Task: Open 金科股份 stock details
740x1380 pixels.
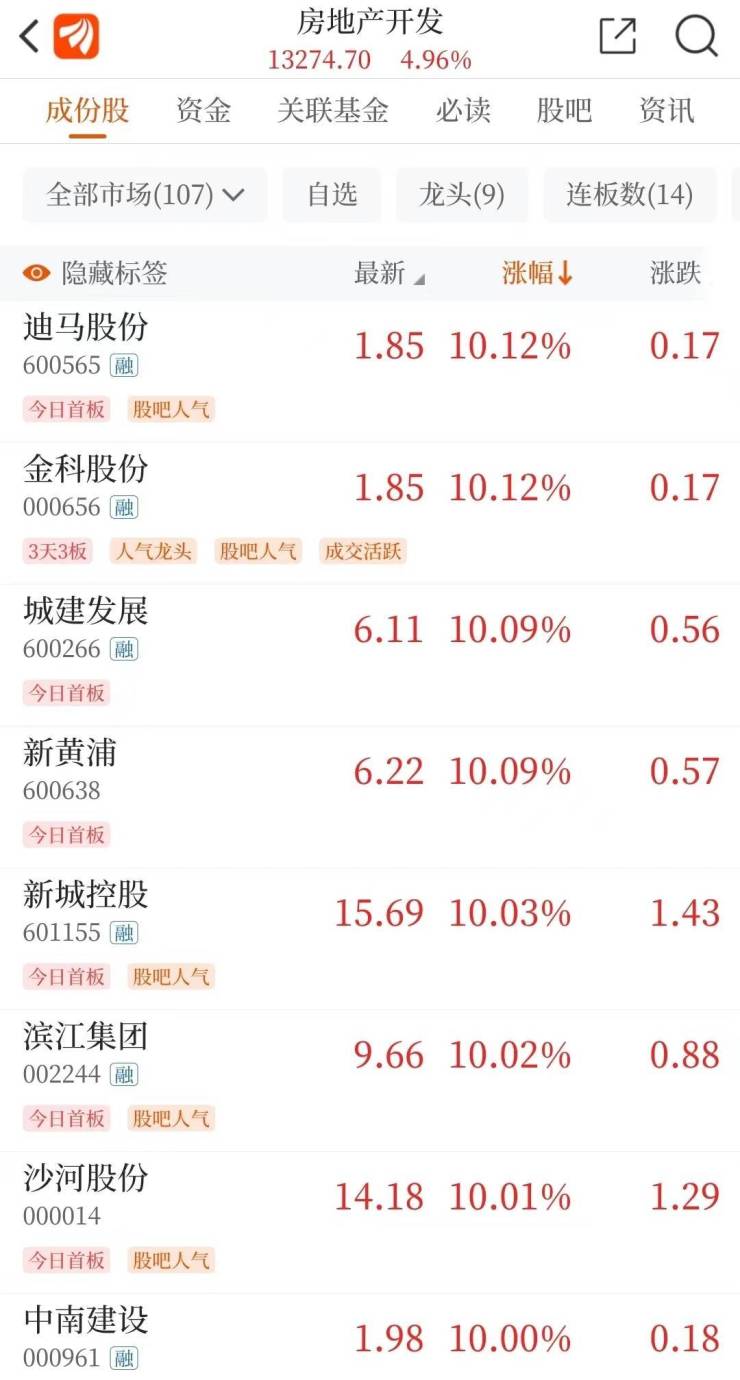Action: tap(370, 512)
